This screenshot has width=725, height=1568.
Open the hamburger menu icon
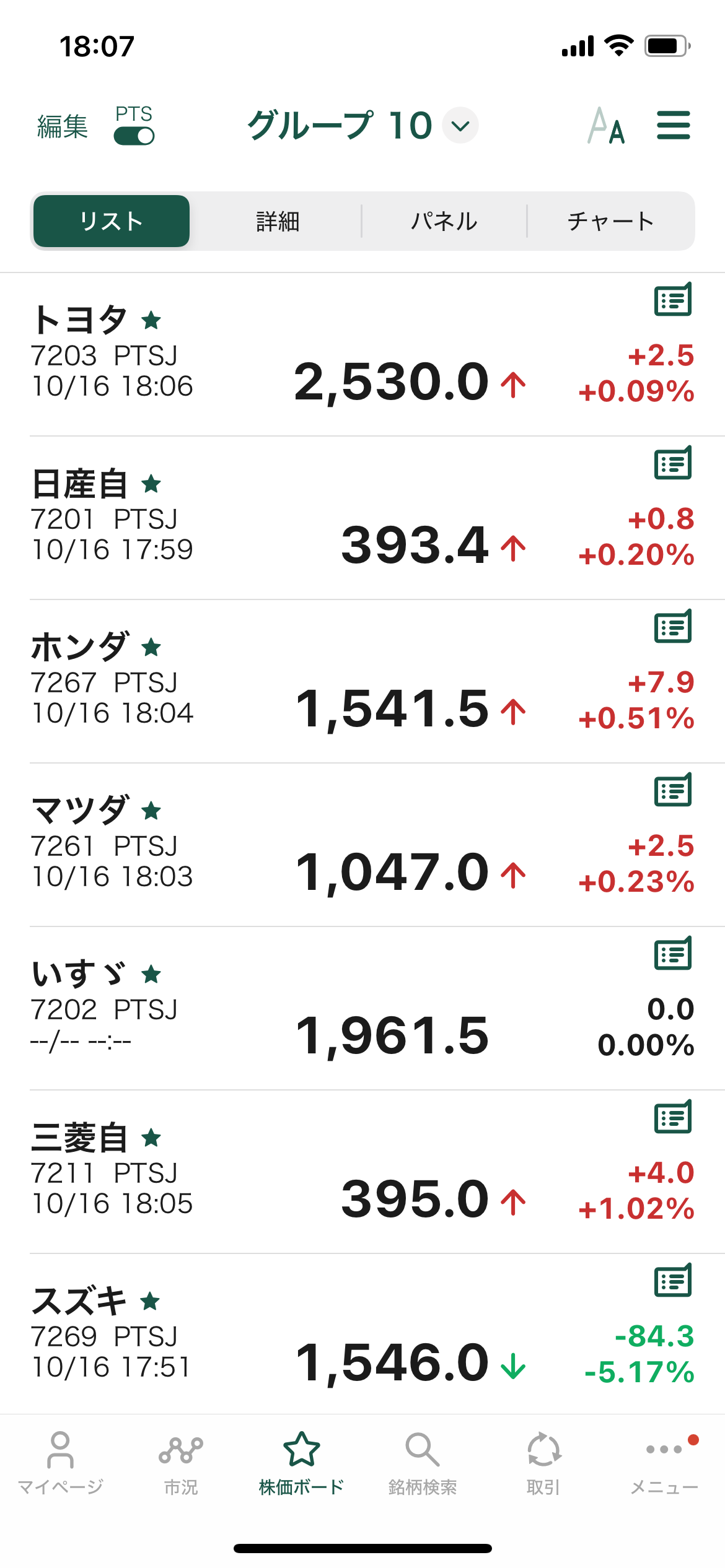coord(673,126)
